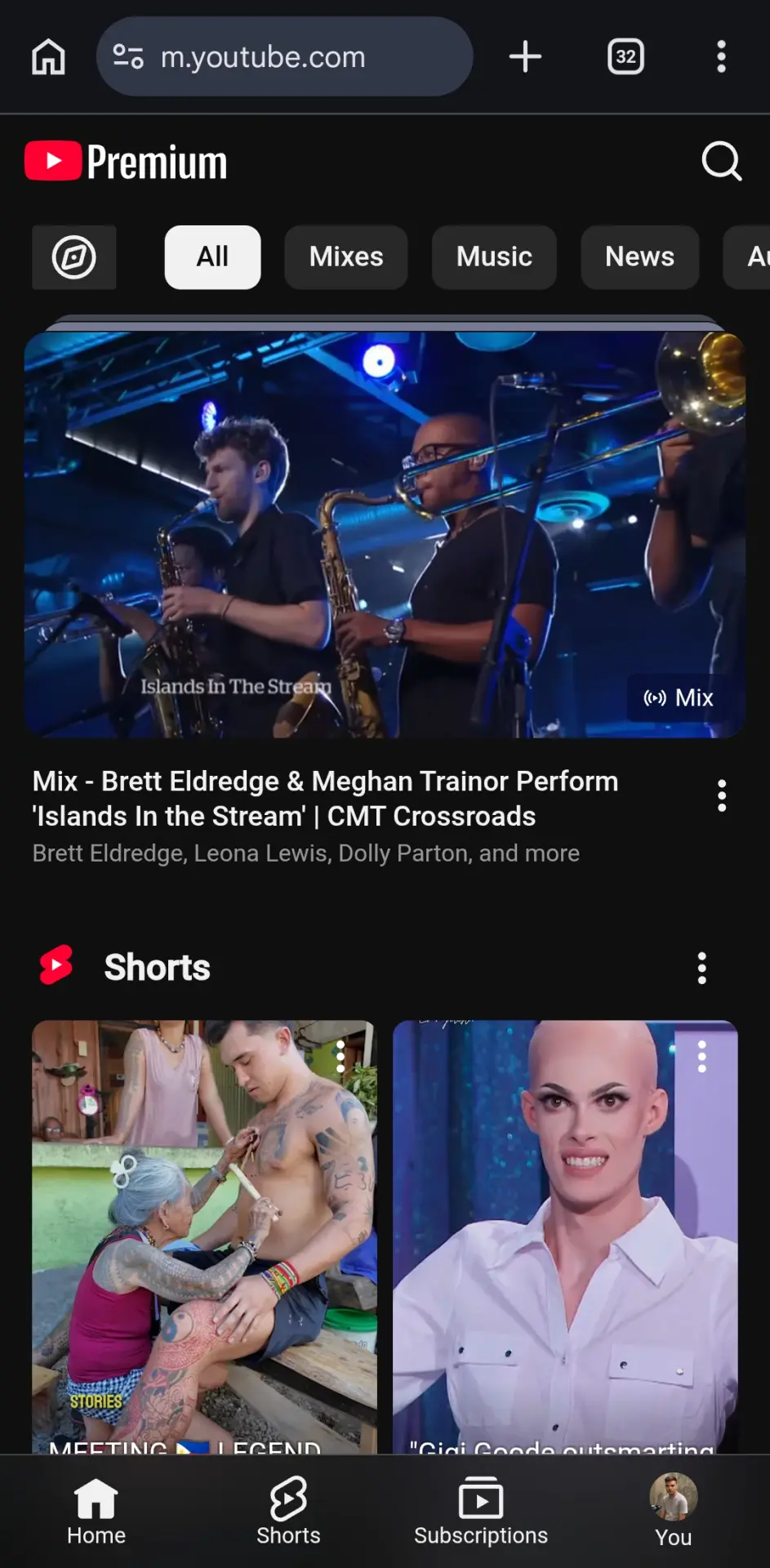Switch to the Subscriptions tab
This screenshot has width=770, height=1568.
point(481,1511)
